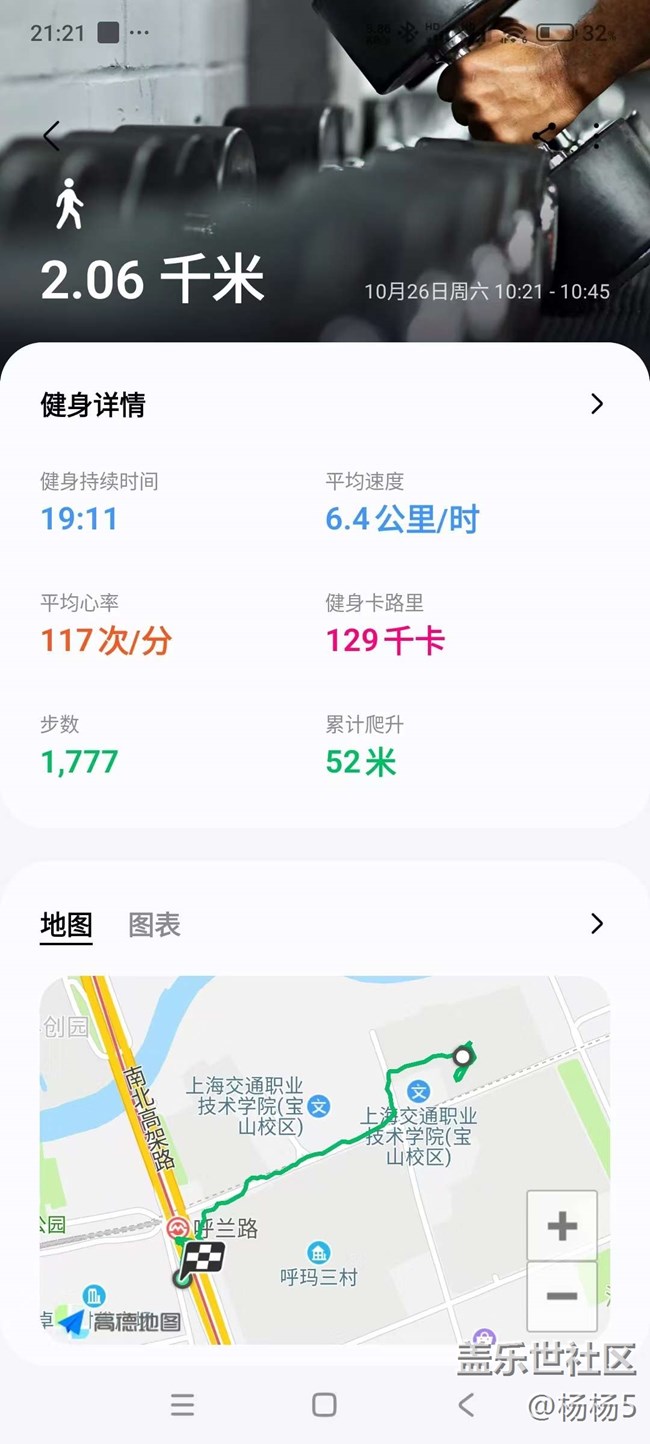Share this workout record
Viewport: 650px width, 1444px height.
point(545,135)
